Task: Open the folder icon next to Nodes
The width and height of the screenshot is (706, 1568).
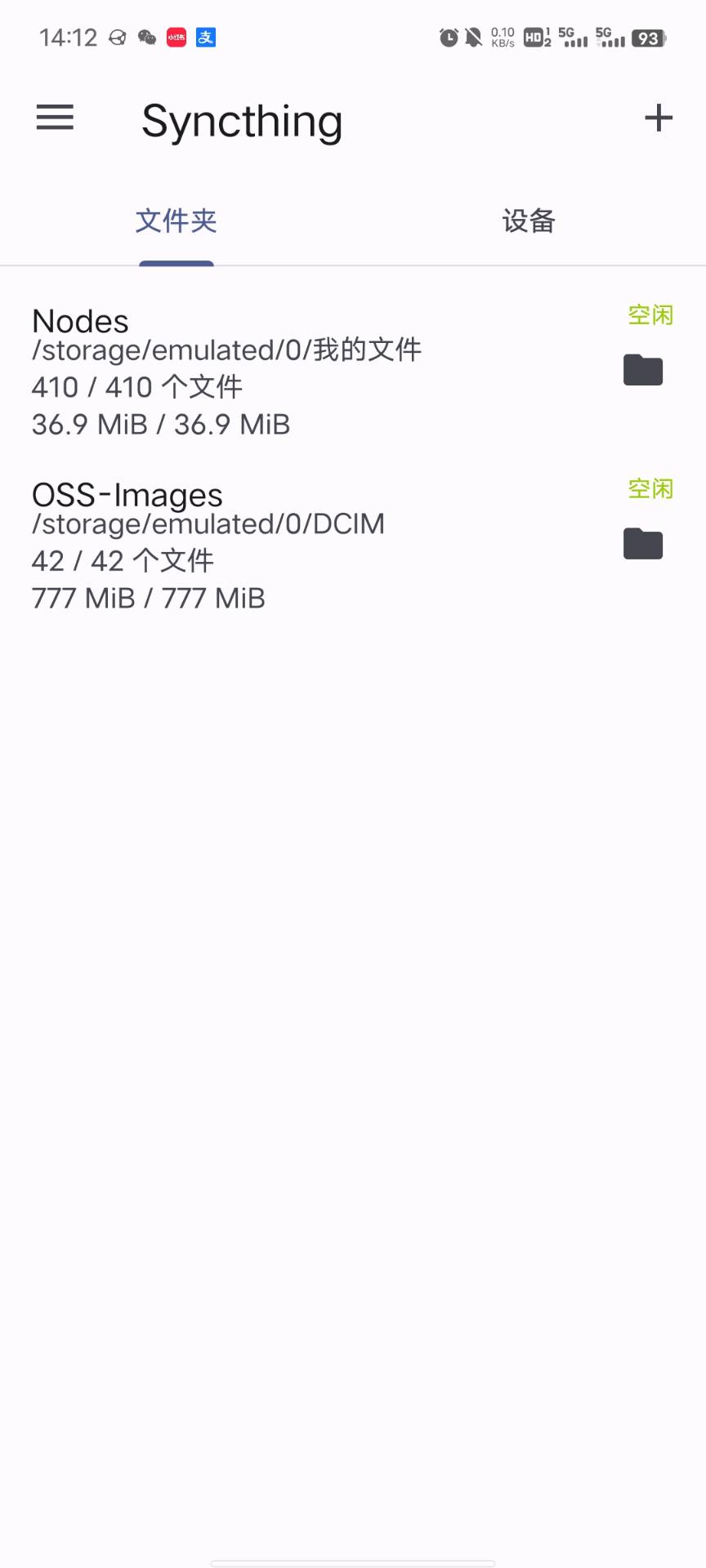Action: 643,370
